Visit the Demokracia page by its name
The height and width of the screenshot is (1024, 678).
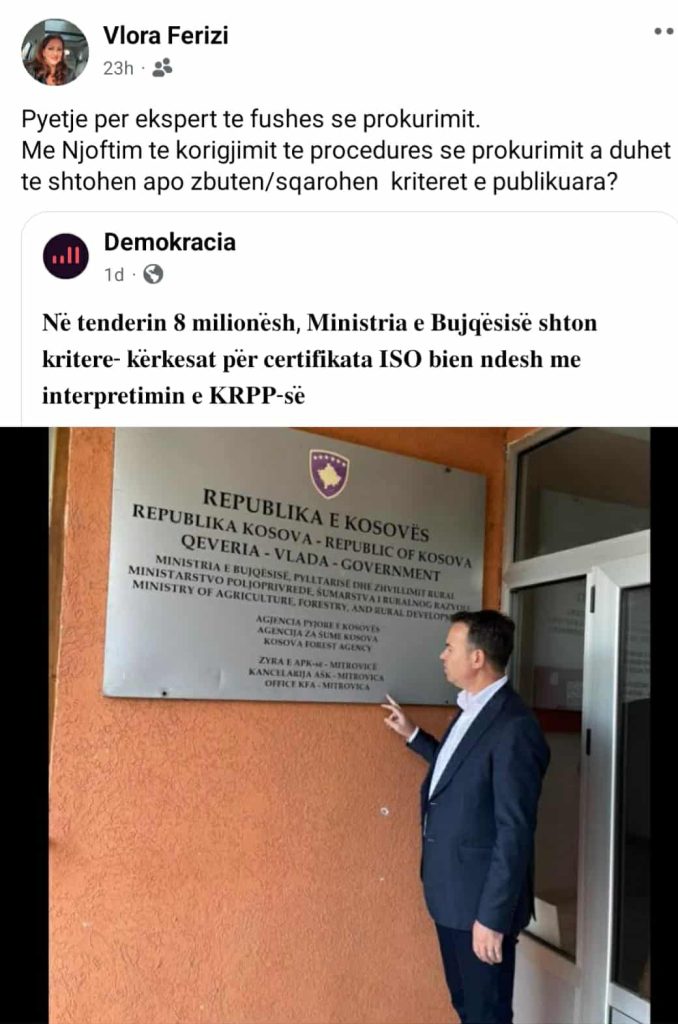pyautogui.click(x=169, y=242)
